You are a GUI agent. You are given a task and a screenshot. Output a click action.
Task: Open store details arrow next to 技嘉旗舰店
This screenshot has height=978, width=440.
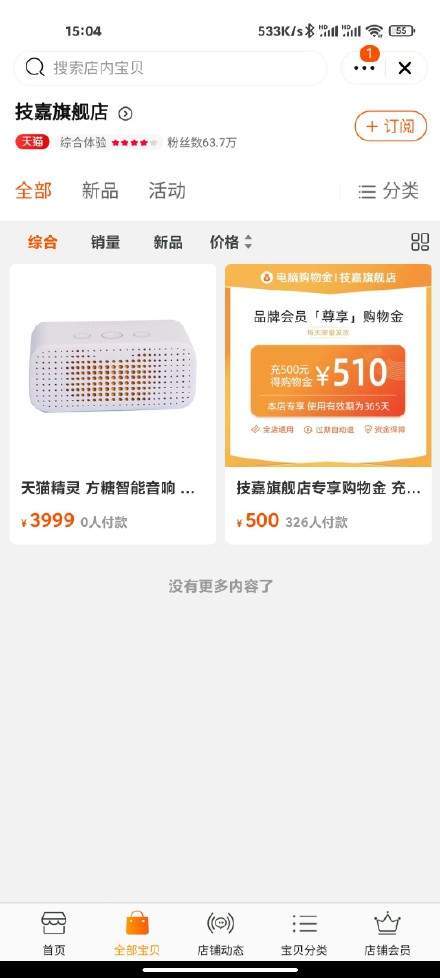click(125, 114)
